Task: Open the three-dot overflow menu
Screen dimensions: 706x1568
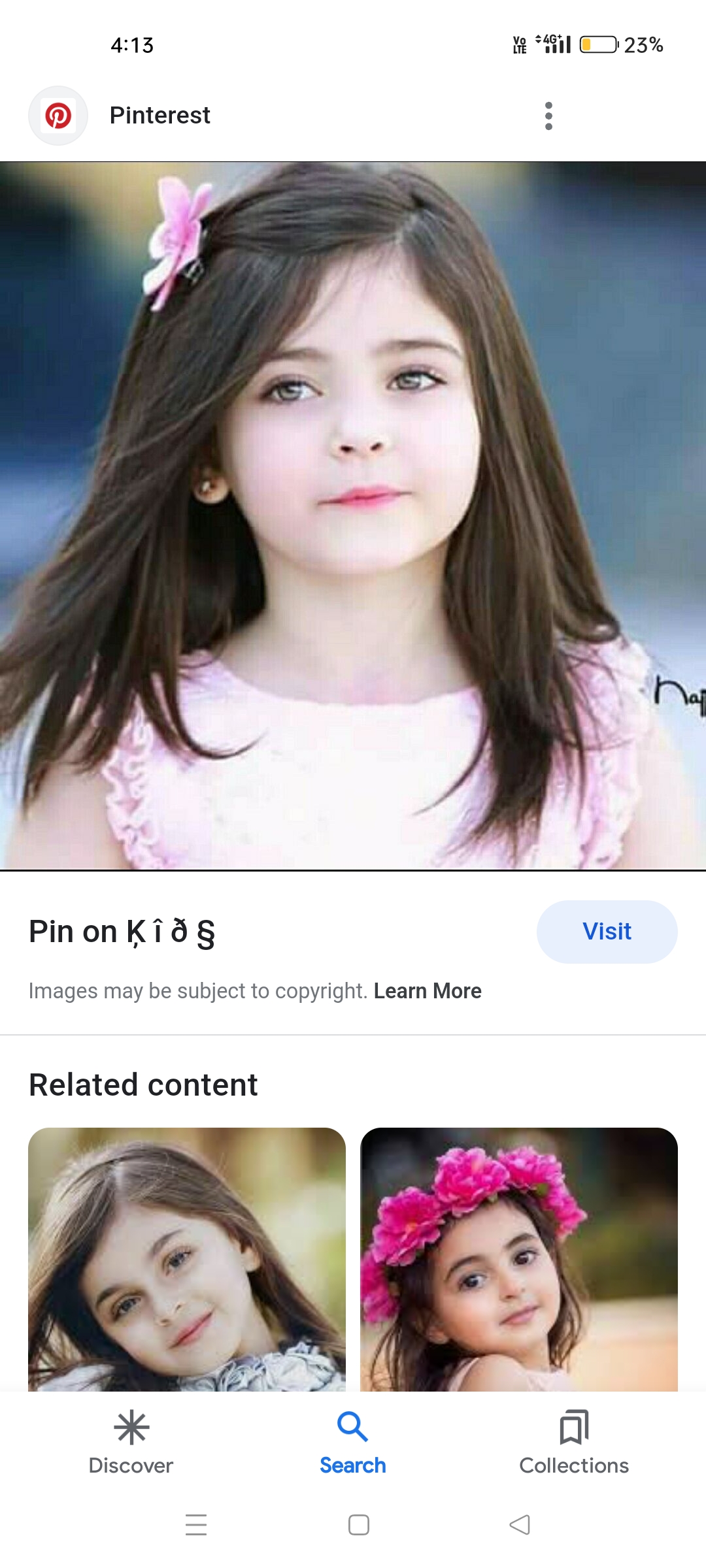Action: (548, 116)
